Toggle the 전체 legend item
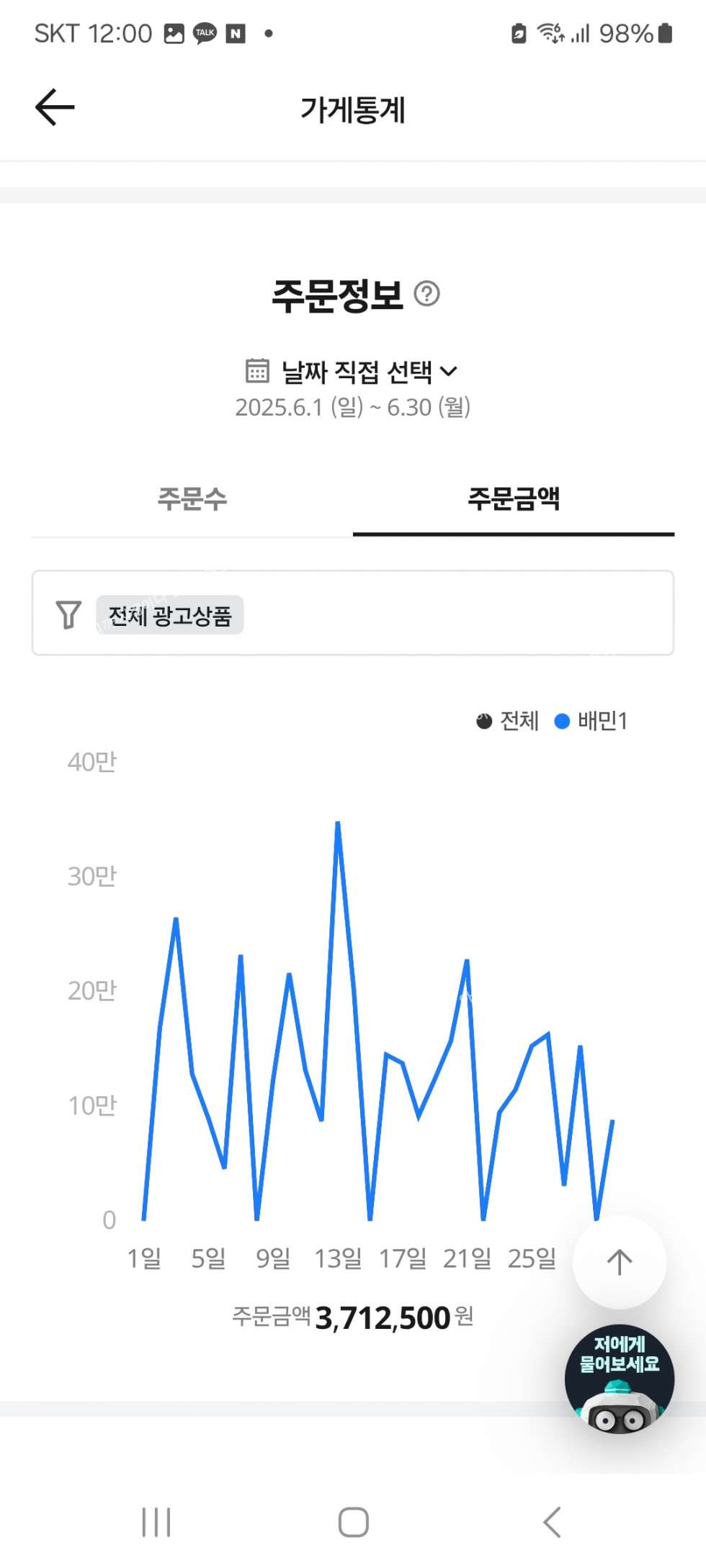This screenshot has height=1568, width=706. pos(508,720)
